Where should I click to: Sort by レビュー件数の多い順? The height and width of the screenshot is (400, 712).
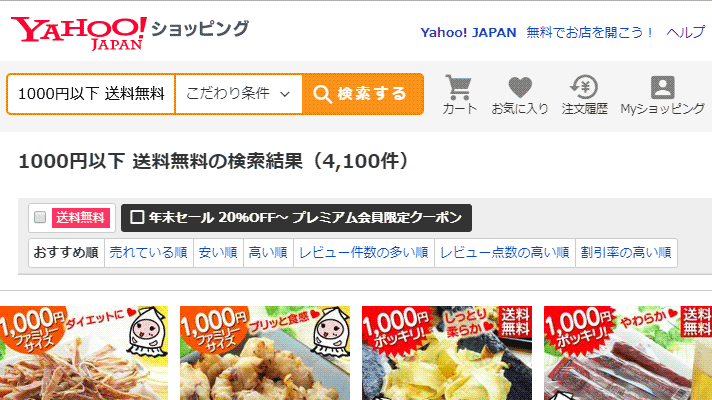tap(363, 253)
